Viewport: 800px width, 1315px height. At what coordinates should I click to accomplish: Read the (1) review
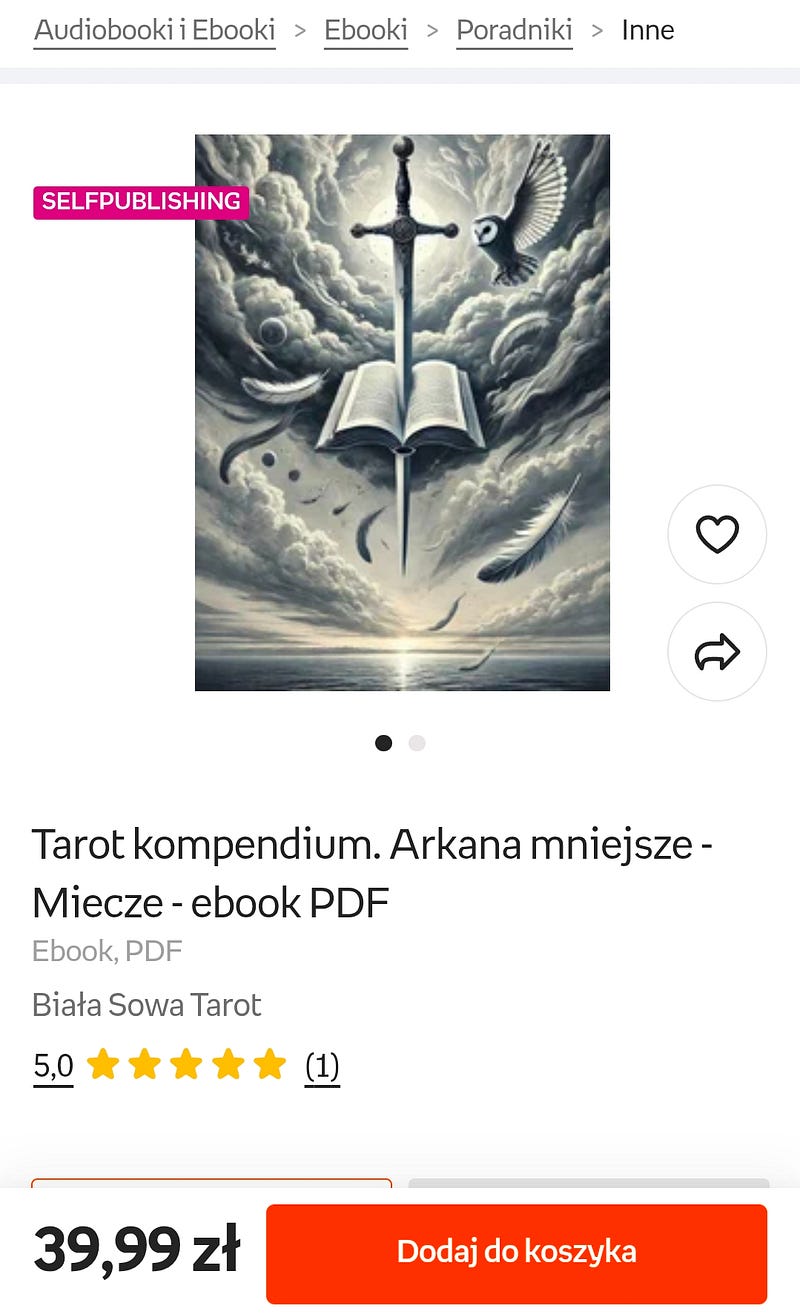322,1066
